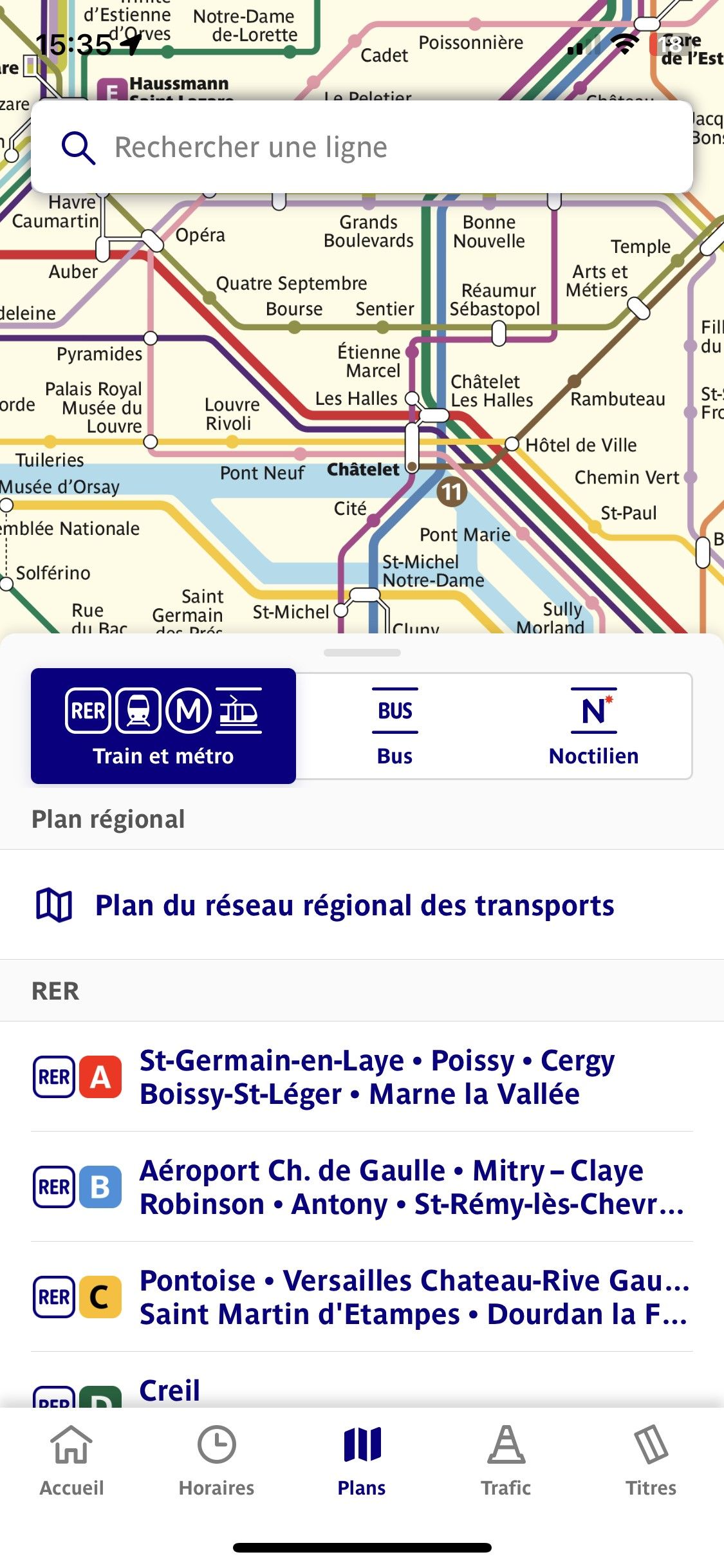The image size is (724, 1568).
Task: Open RER C Pontoise Versailles line details
Action: coord(362,1297)
